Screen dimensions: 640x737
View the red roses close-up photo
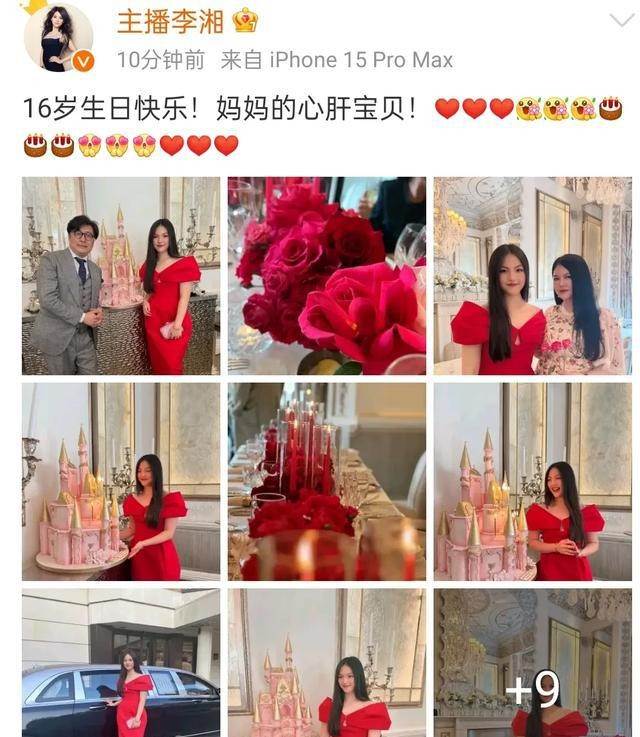(x=326, y=275)
